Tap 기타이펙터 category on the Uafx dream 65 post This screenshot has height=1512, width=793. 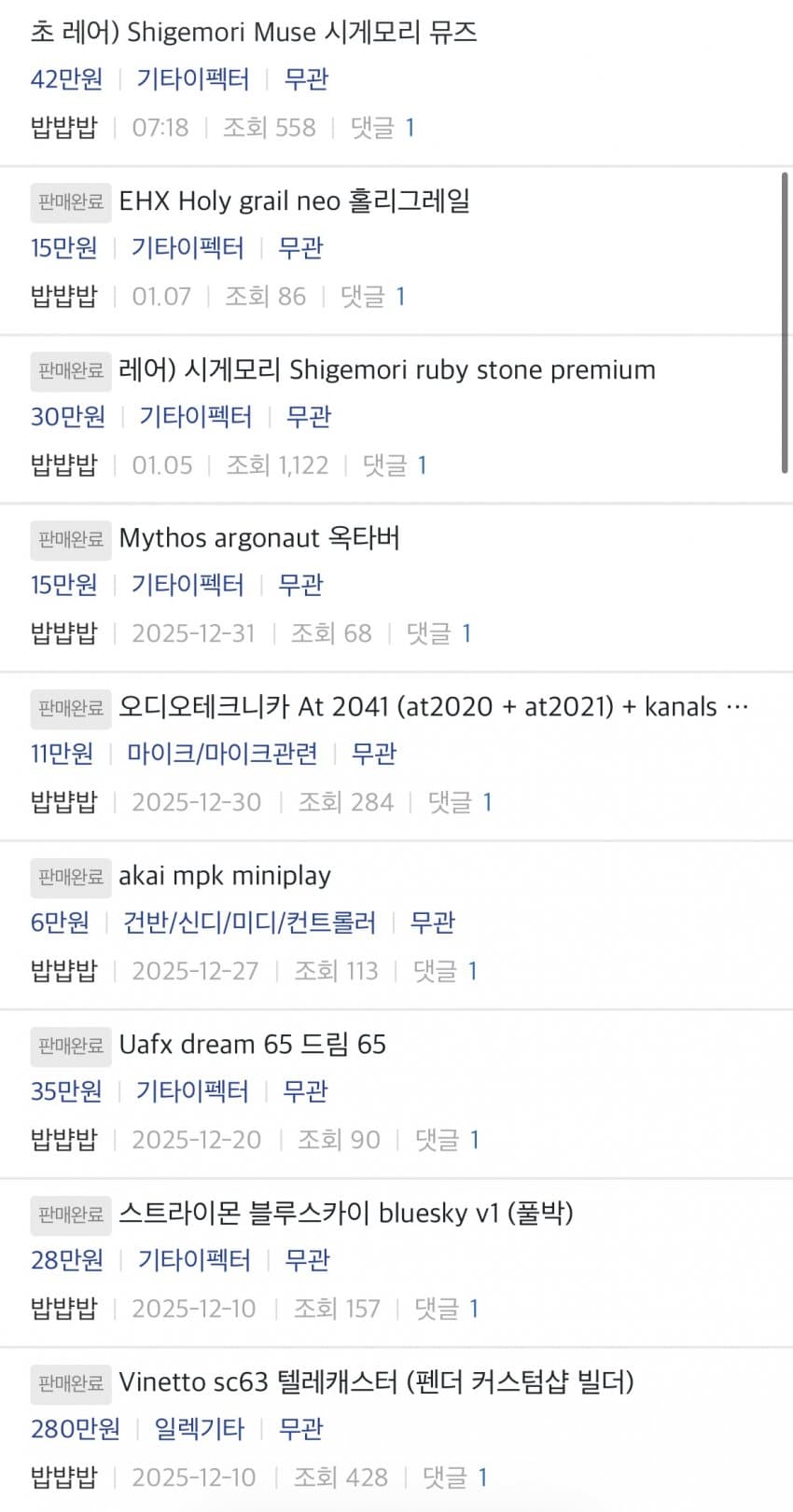coord(192,1091)
